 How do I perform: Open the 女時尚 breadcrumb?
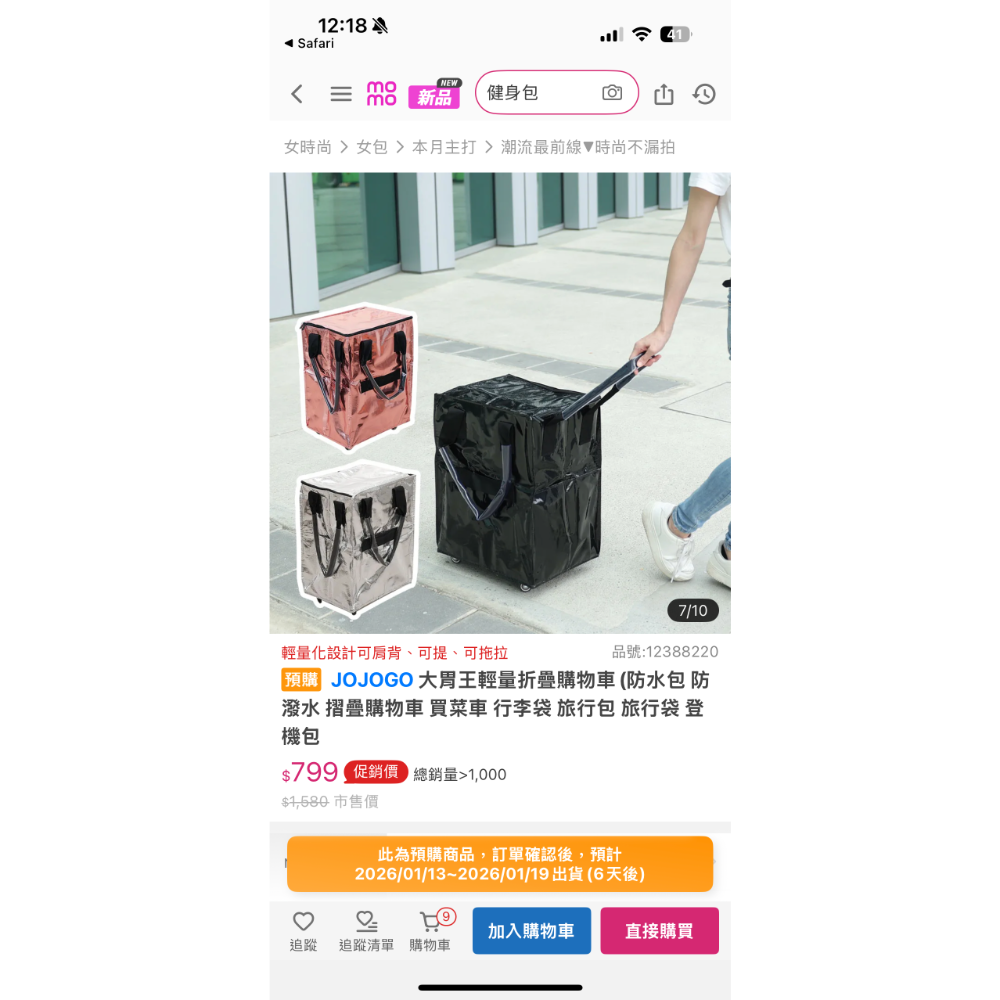click(x=308, y=147)
